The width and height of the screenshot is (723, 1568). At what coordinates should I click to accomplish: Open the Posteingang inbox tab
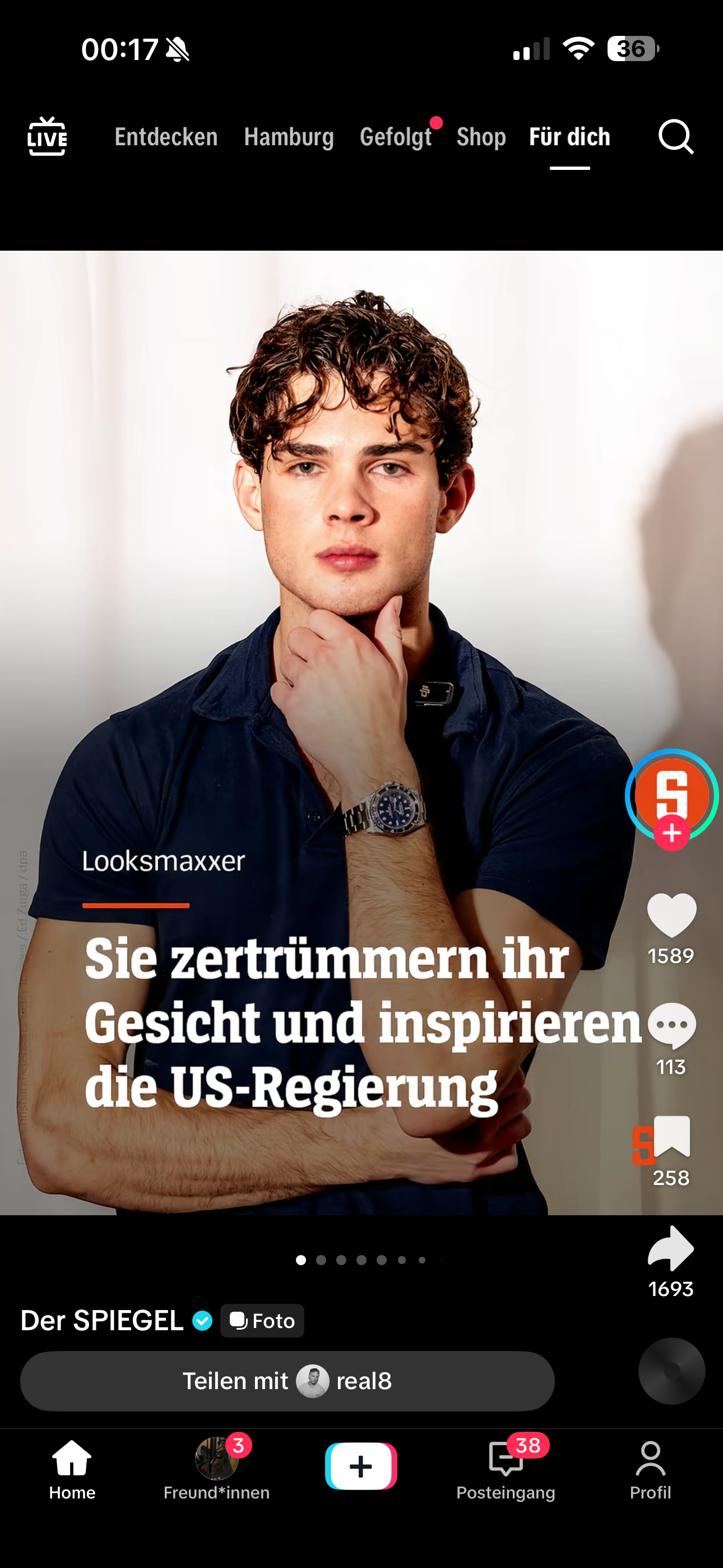(x=506, y=1468)
